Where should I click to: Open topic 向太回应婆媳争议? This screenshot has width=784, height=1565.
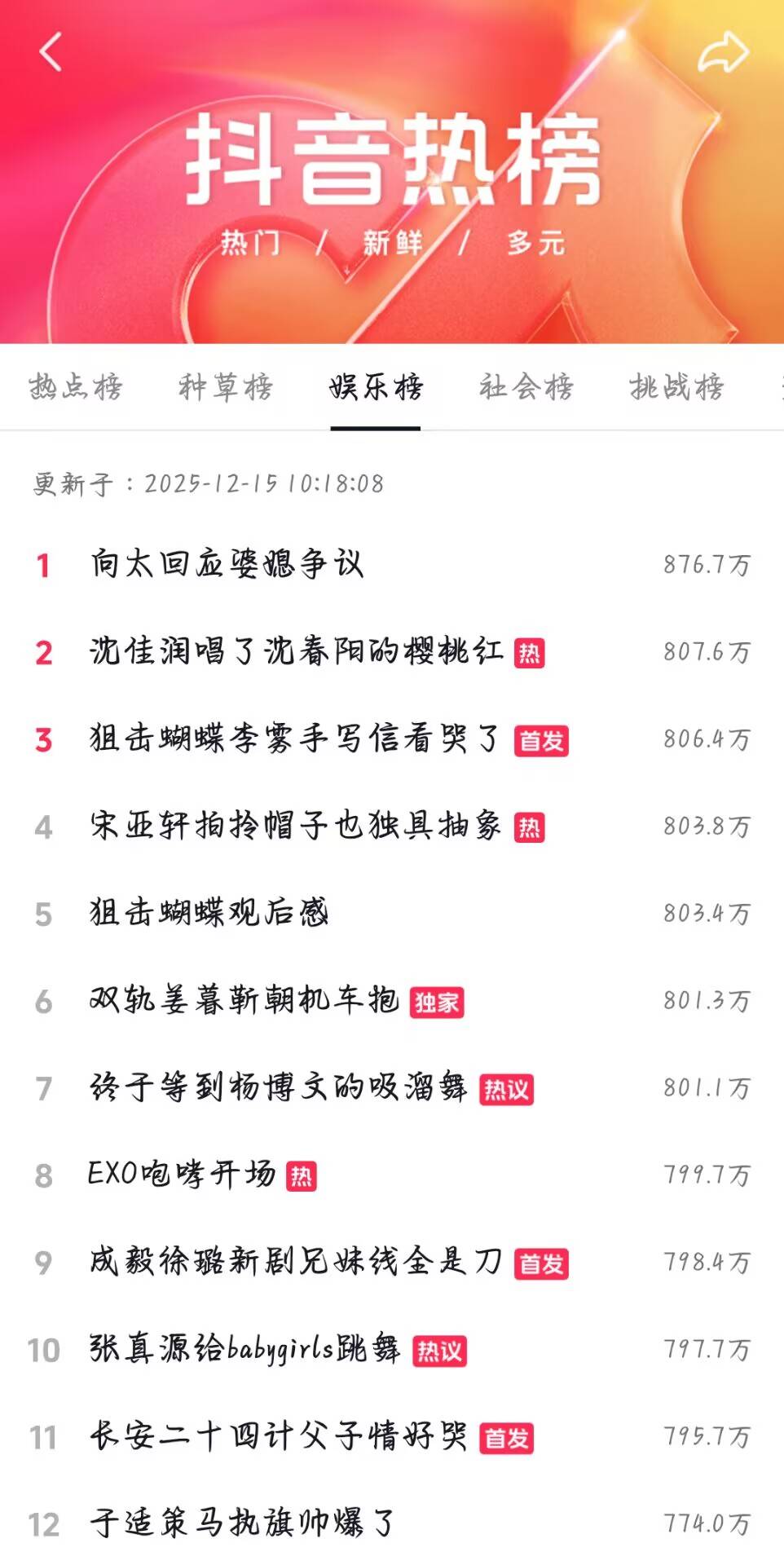click(227, 564)
